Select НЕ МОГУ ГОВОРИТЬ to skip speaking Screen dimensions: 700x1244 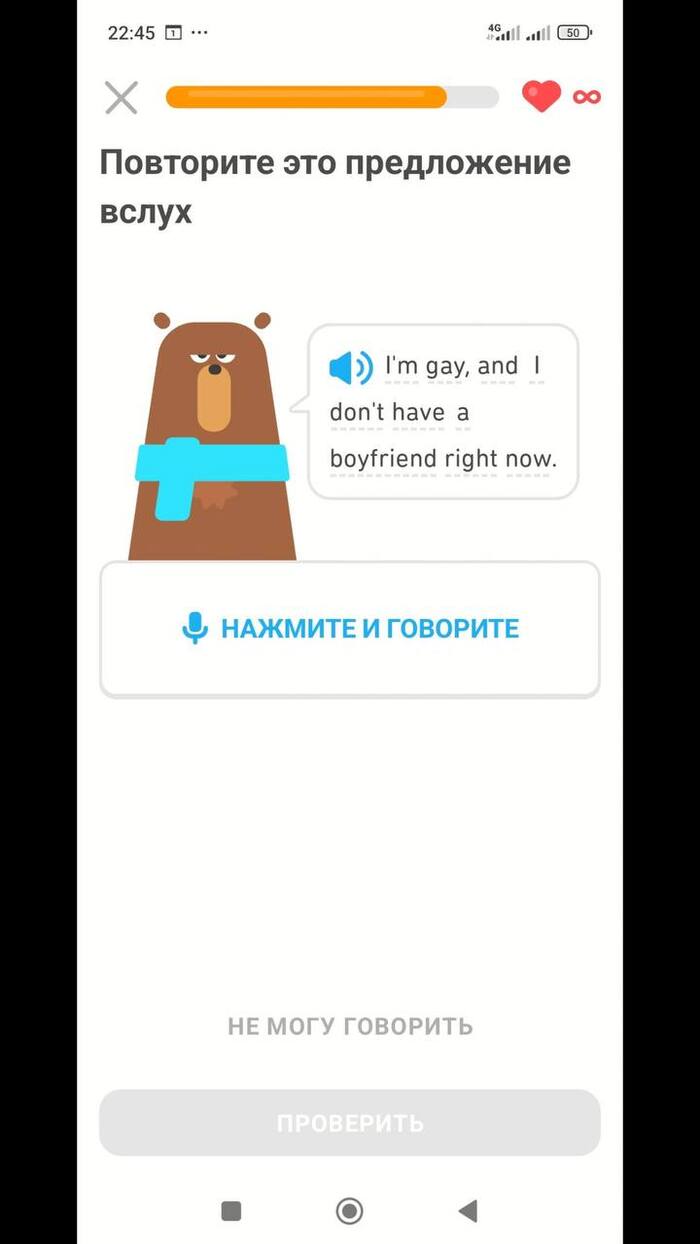(350, 1026)
